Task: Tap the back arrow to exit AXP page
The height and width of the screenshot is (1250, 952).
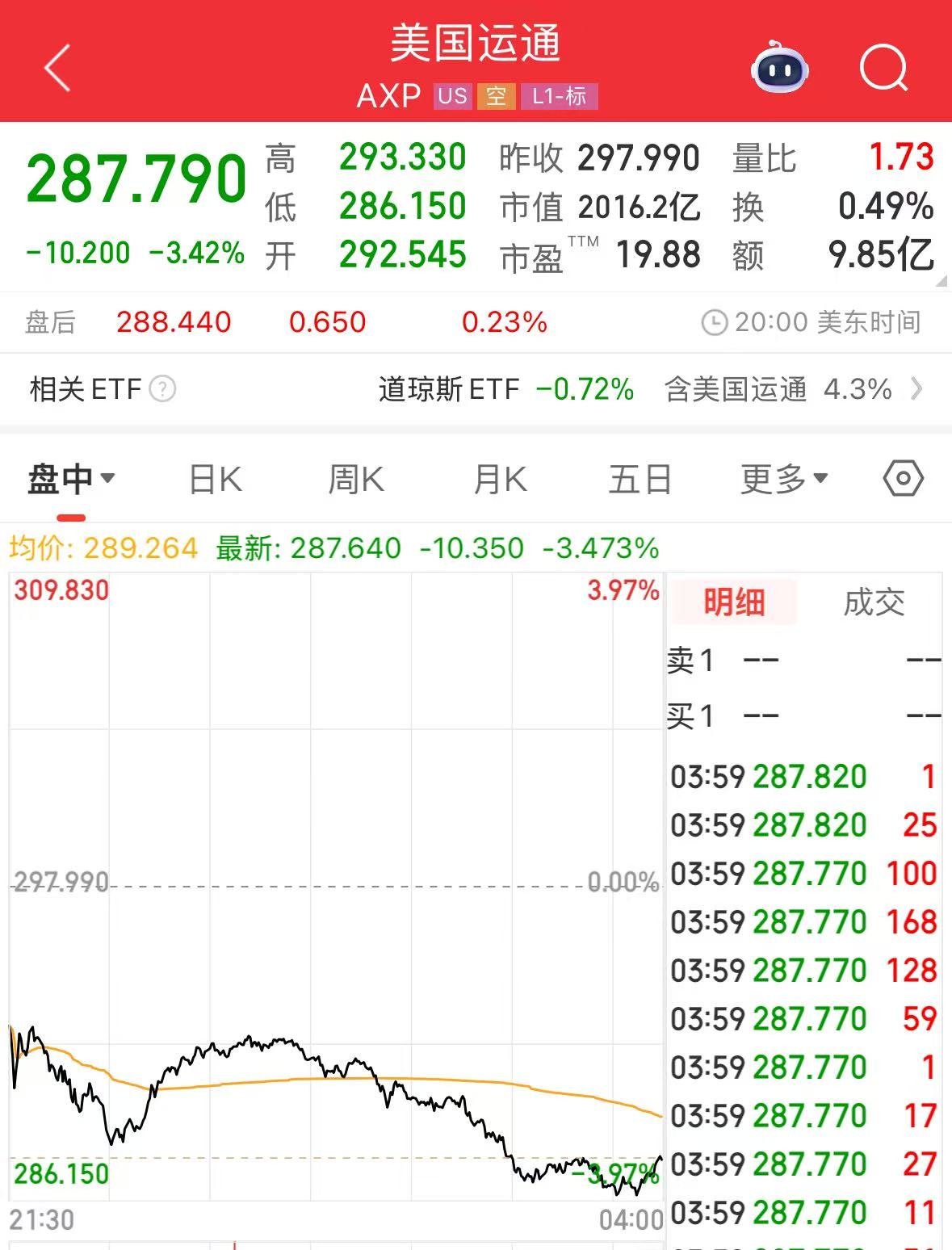Action: click(x=55, y=68)
